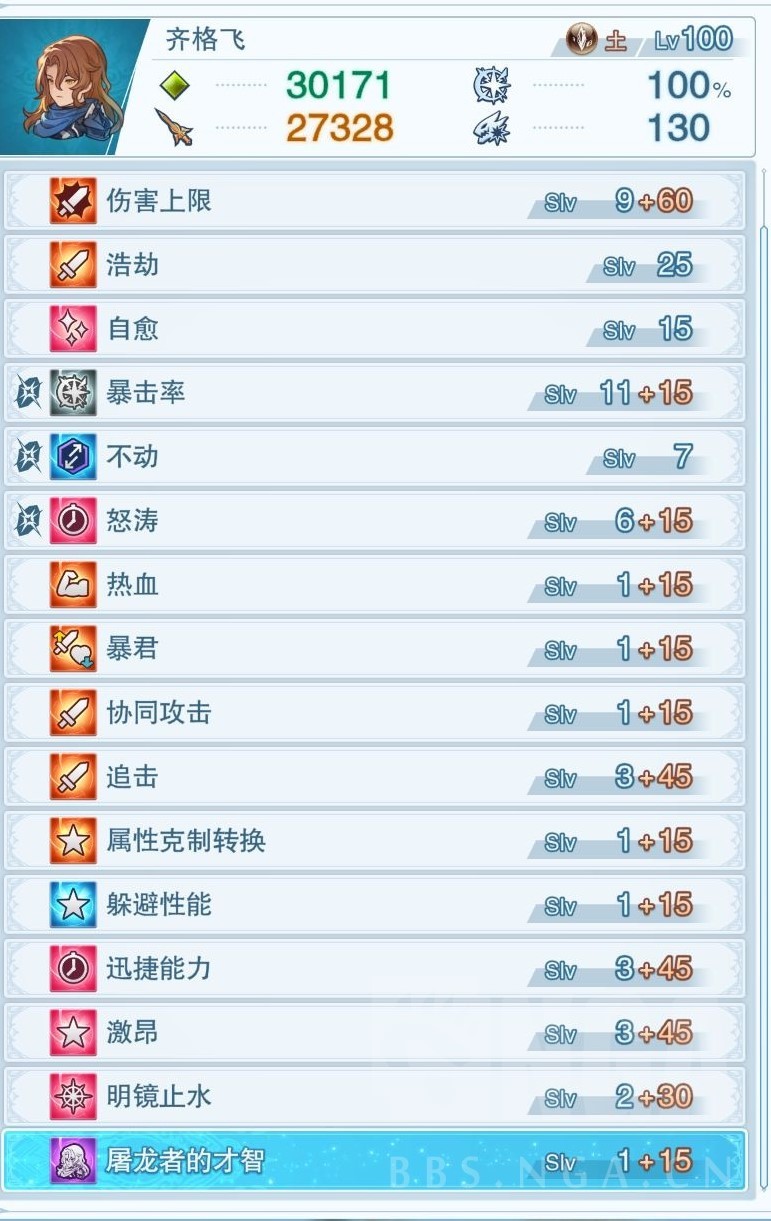The width and height of the screenshot is (771, 1221).
Task: Click the 浩劫 sword skill icon
Action: point(72,265)
